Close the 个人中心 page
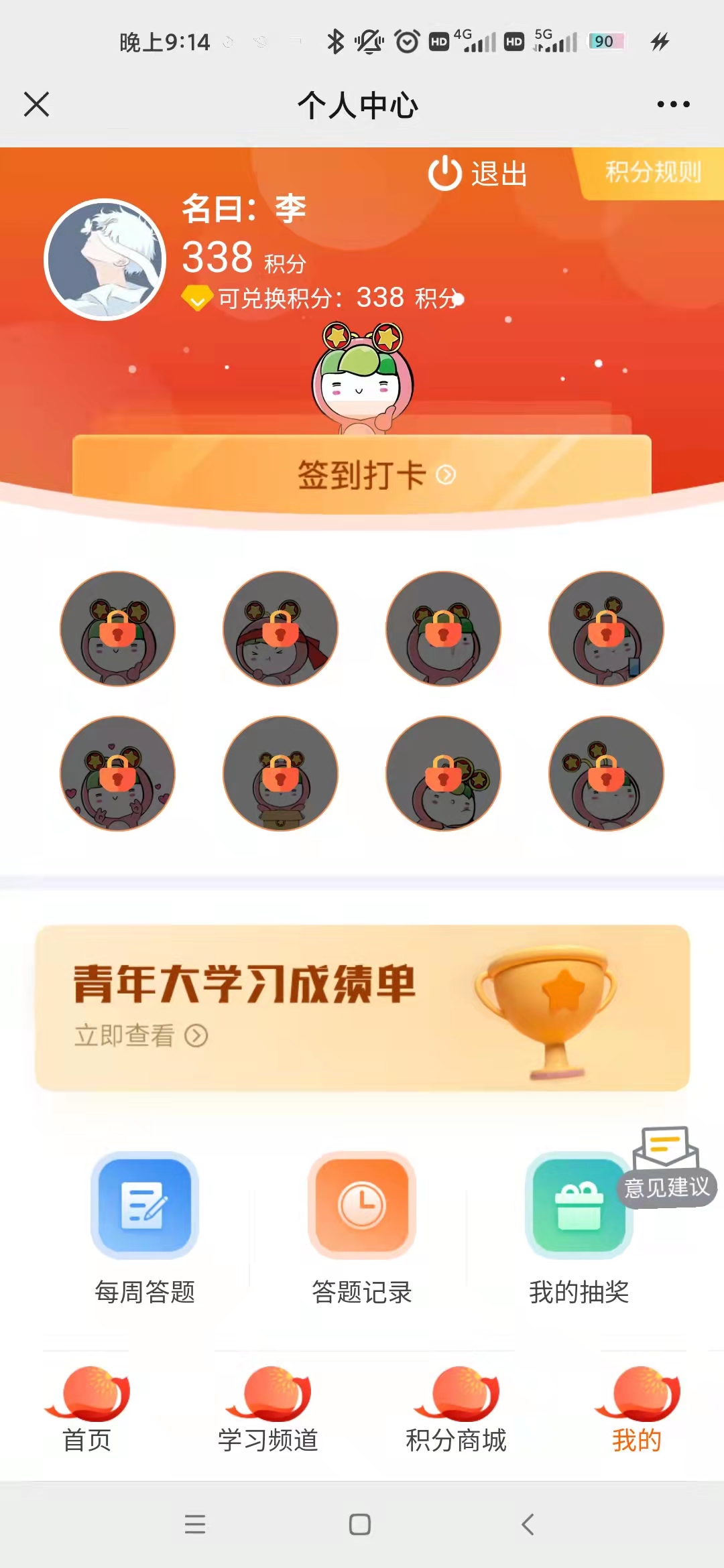 [x=36, y=105]
